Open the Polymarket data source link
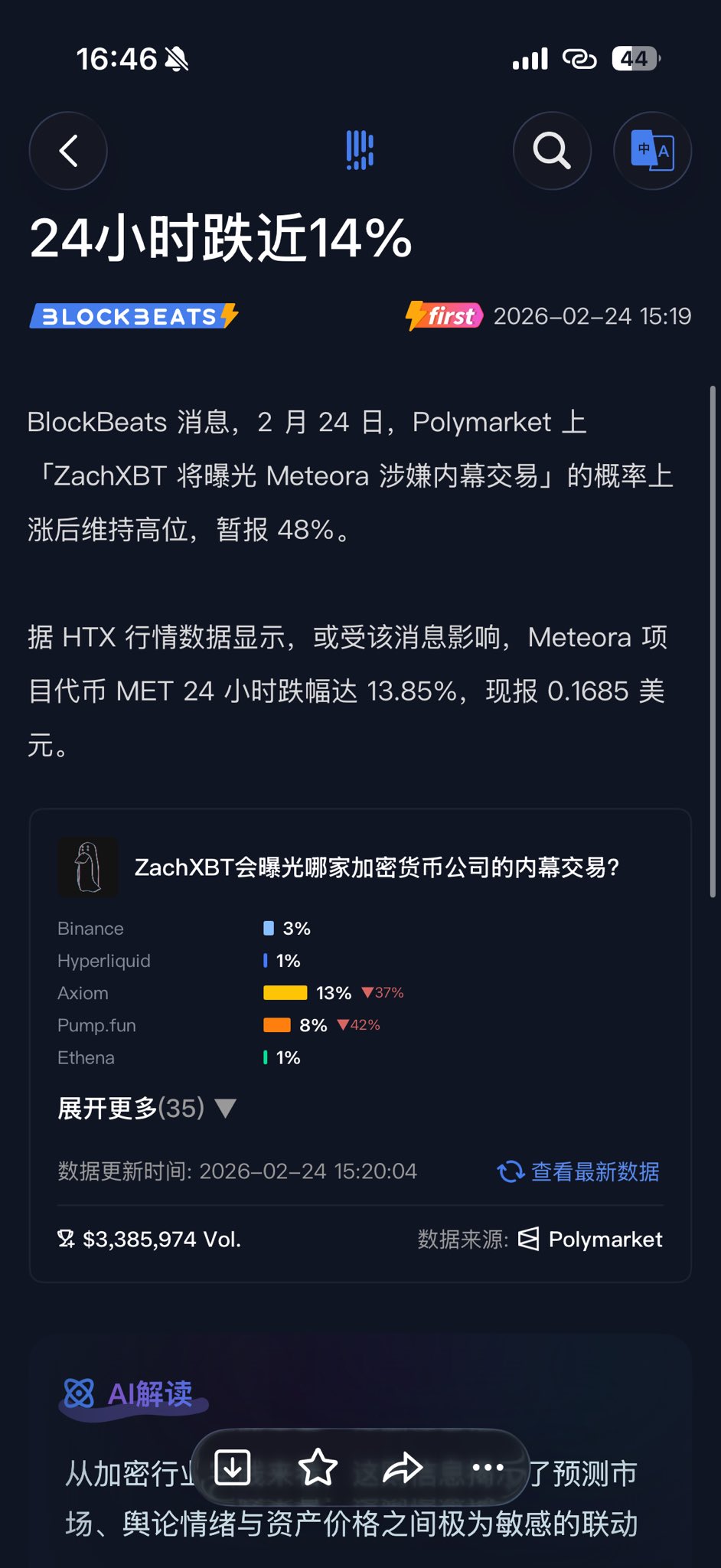This screenshot has height=1568, width=721. pos(590,1239)
